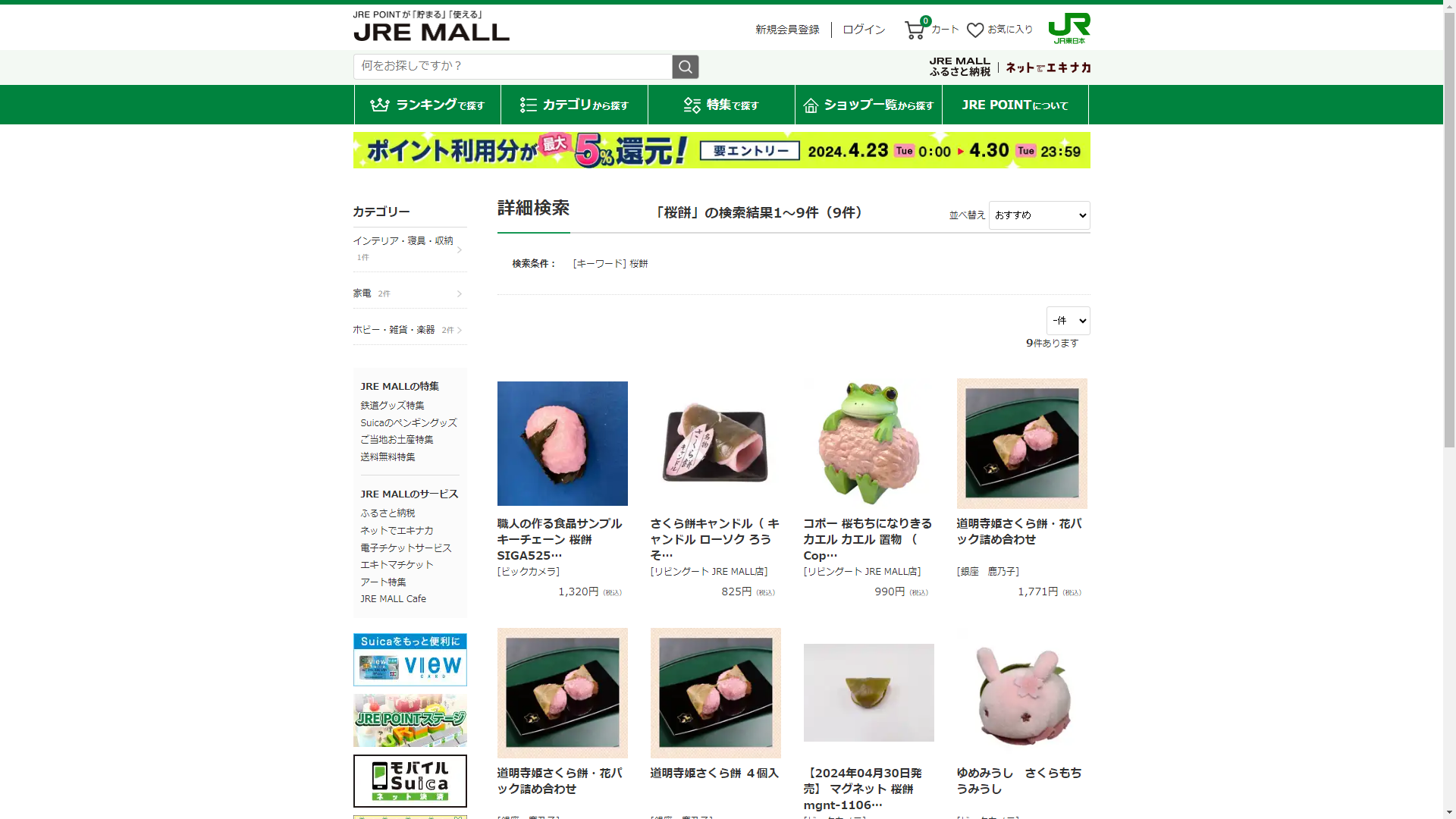The image size is (1456, 819).
Task: Tap the search box 何をお探しですか？
Action: coord(513,67)
